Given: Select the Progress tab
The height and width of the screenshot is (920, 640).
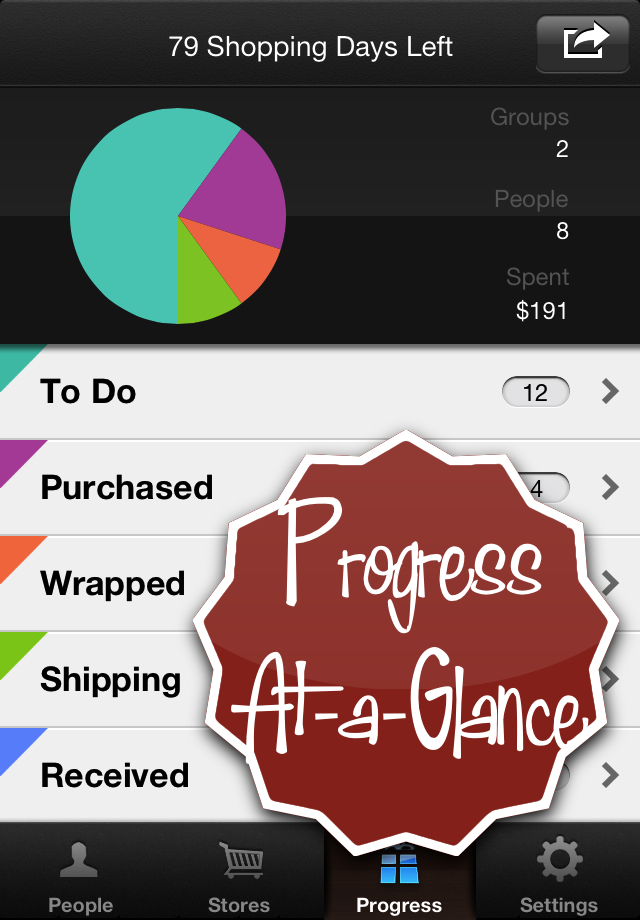Looking at the screenshot, I should coord(399,880).
